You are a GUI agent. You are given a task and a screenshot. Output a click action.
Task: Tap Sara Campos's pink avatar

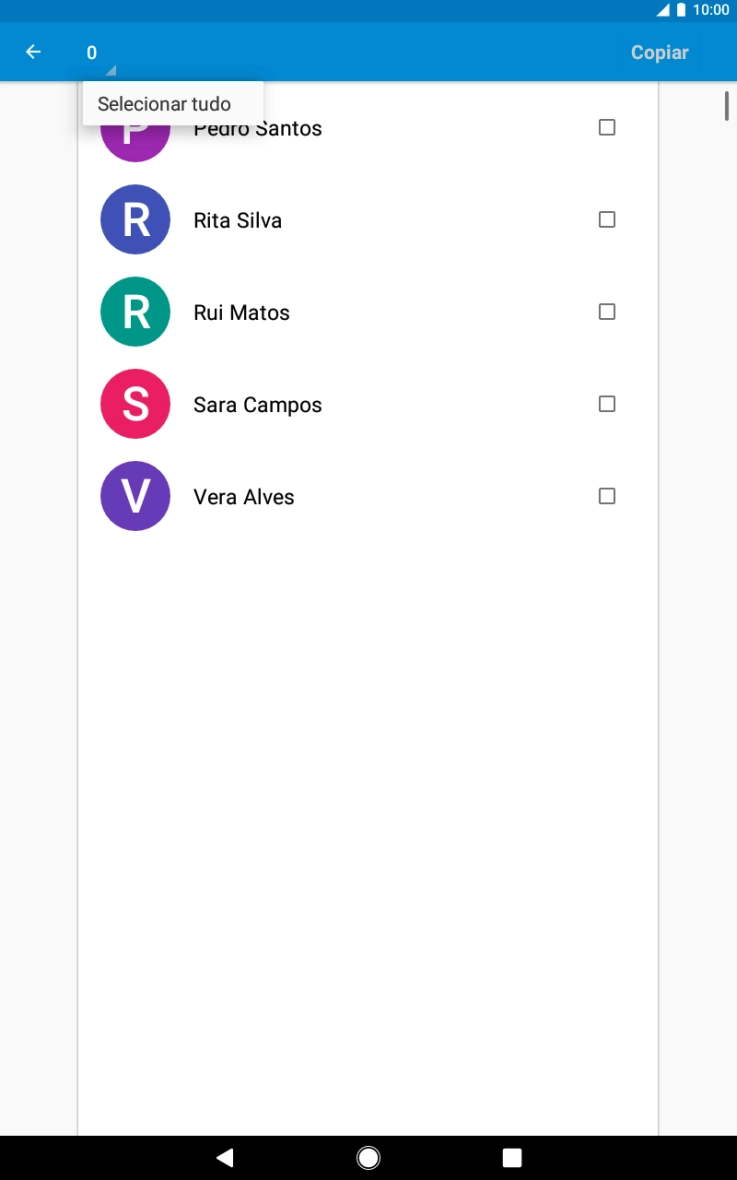[x=135, y=404]
